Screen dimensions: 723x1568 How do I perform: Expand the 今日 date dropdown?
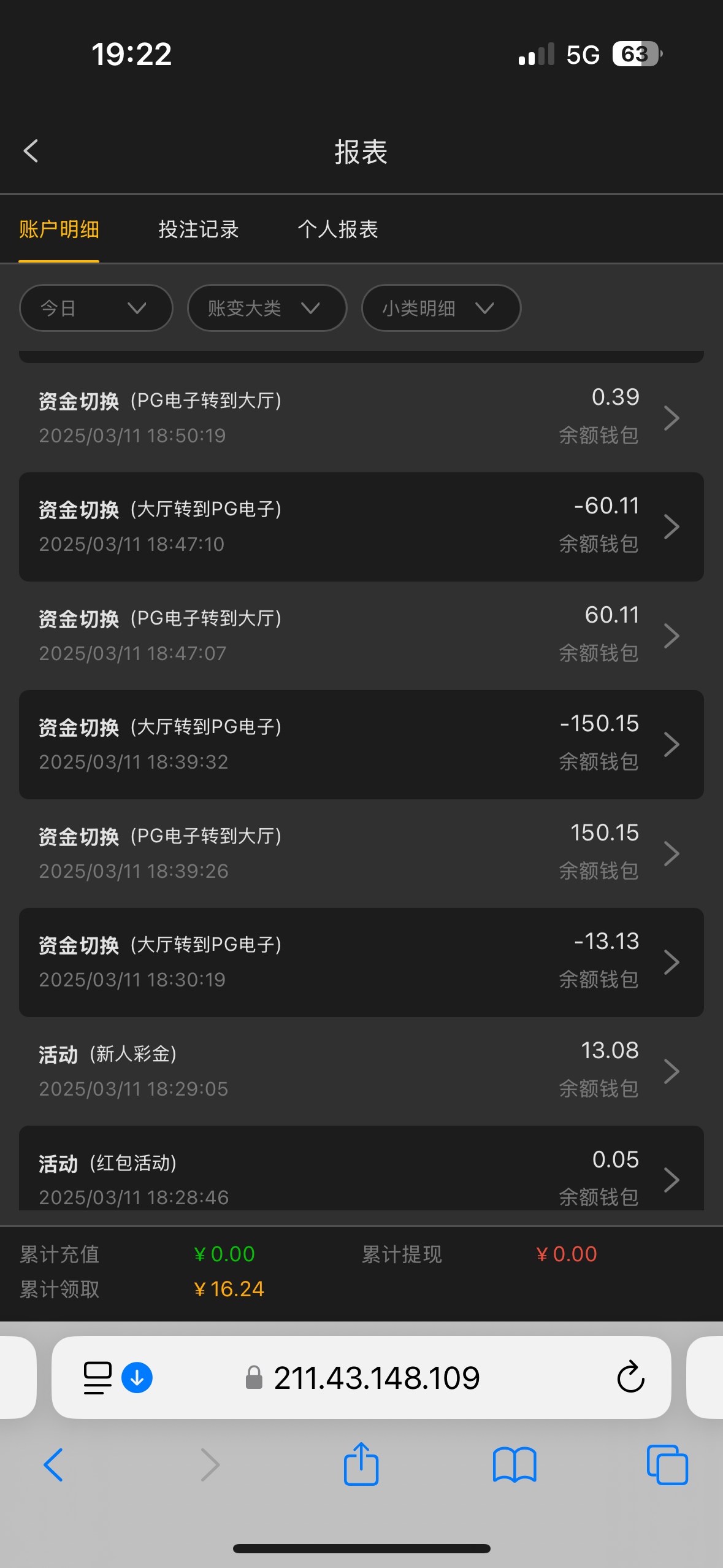point(96,308)
